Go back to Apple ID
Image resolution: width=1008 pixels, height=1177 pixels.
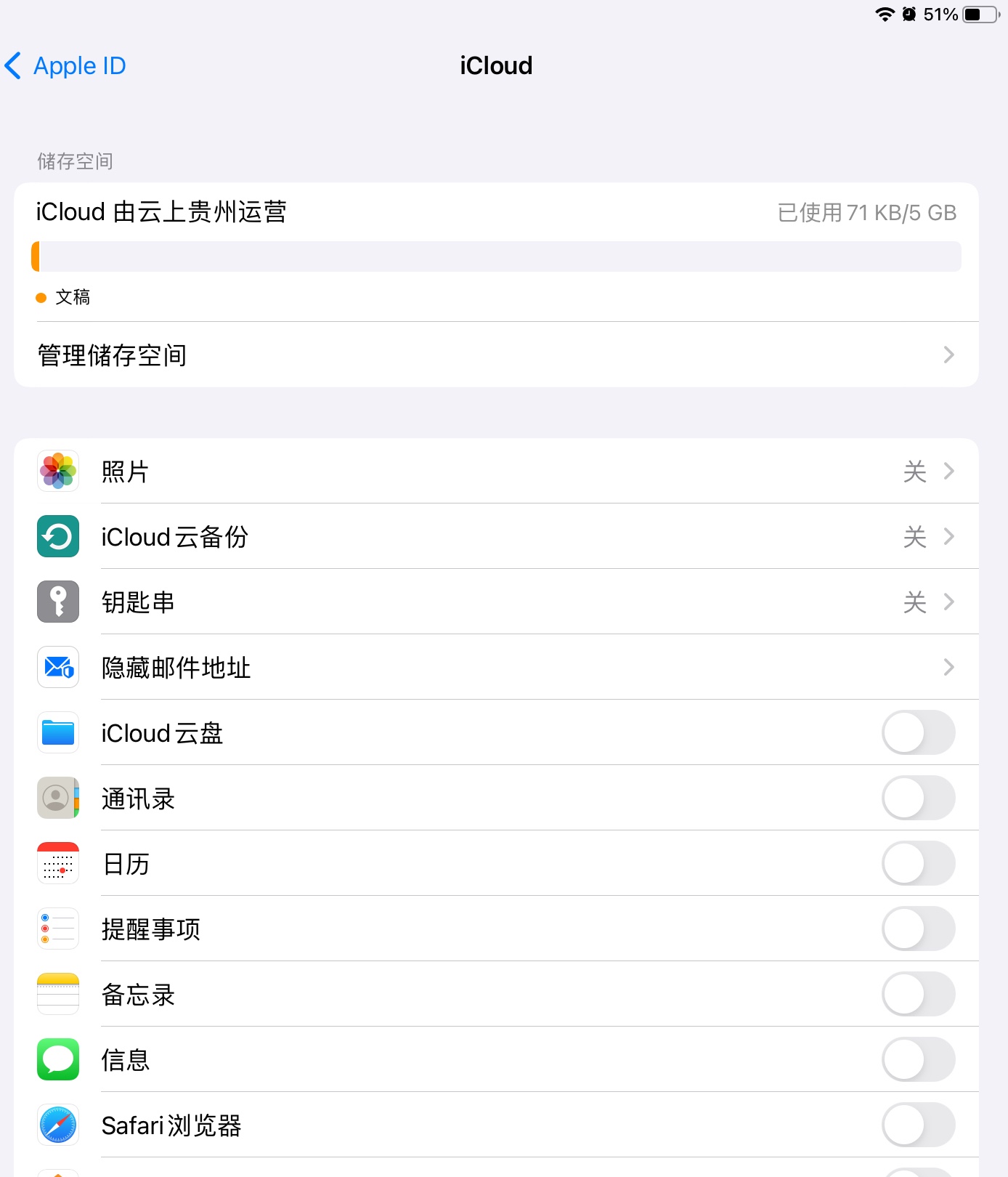[x=65, y=66]
